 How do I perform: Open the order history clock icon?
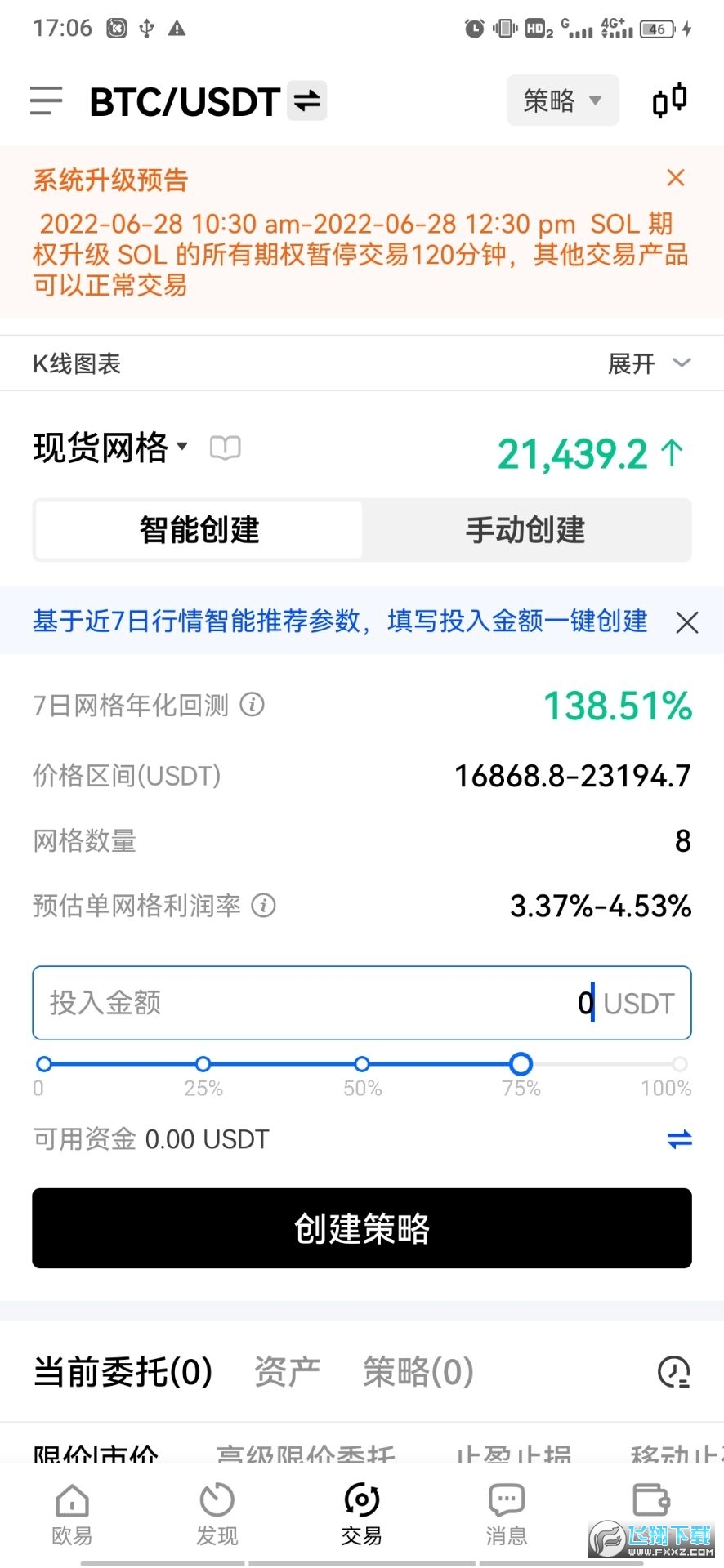[x=673, y=1371]
